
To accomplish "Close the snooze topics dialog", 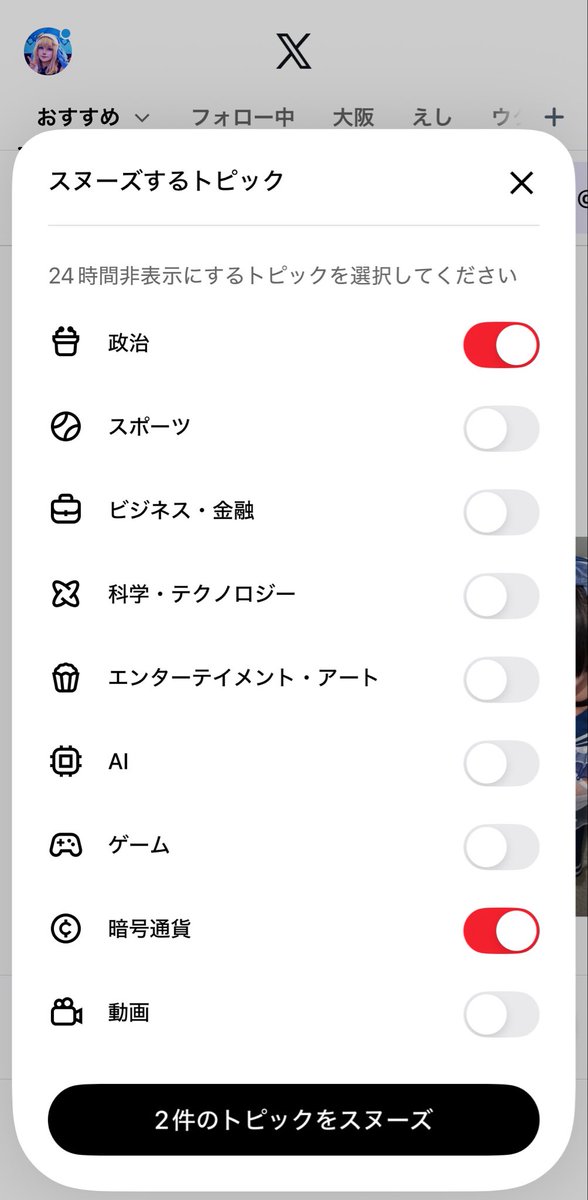I will (x=521, y=183).
